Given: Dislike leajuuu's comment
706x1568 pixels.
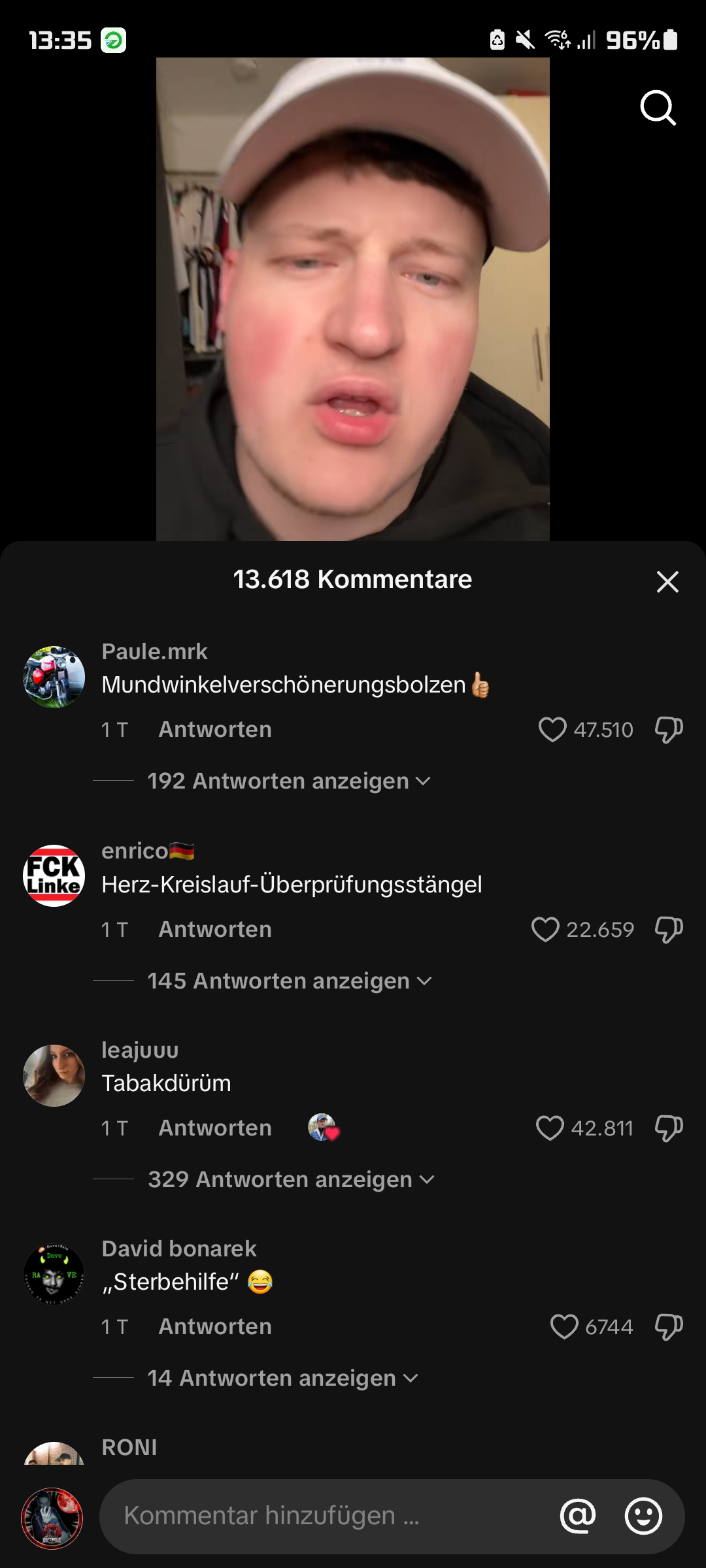Looking at the screenshot, I should coord(669,1128).
